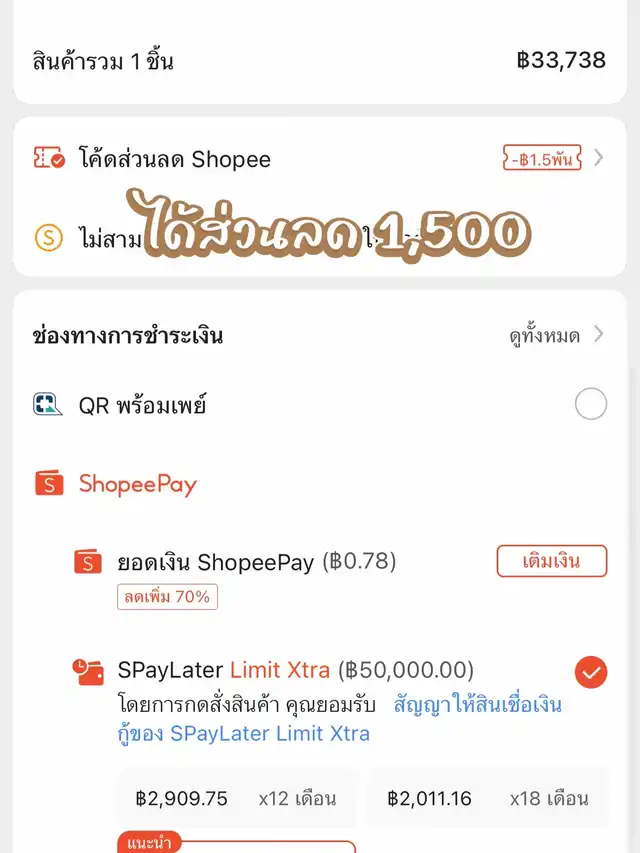Tap the เติมเงิน button for ShopeePay

click(x=551, y=562)
